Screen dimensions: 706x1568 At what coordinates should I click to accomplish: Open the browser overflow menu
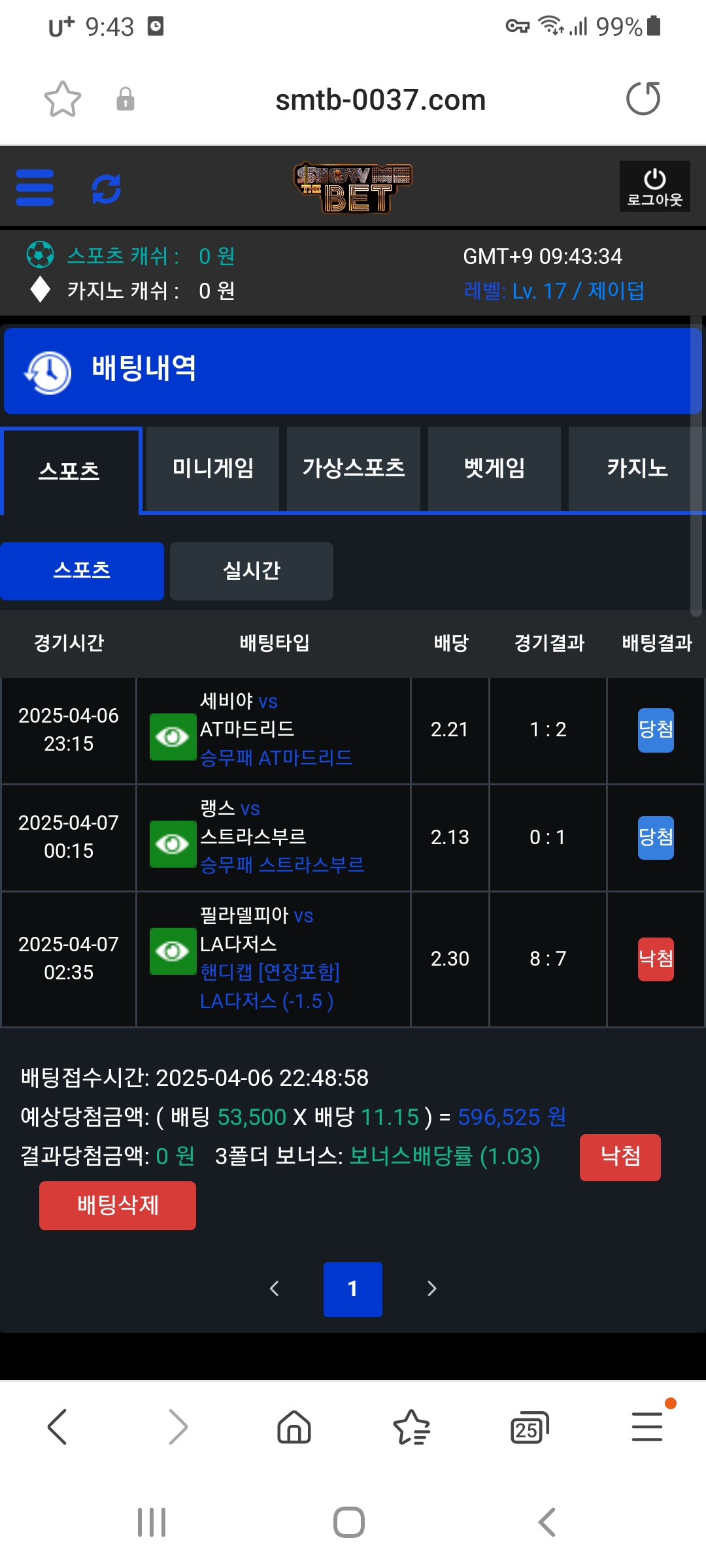tap(647, 1428)
